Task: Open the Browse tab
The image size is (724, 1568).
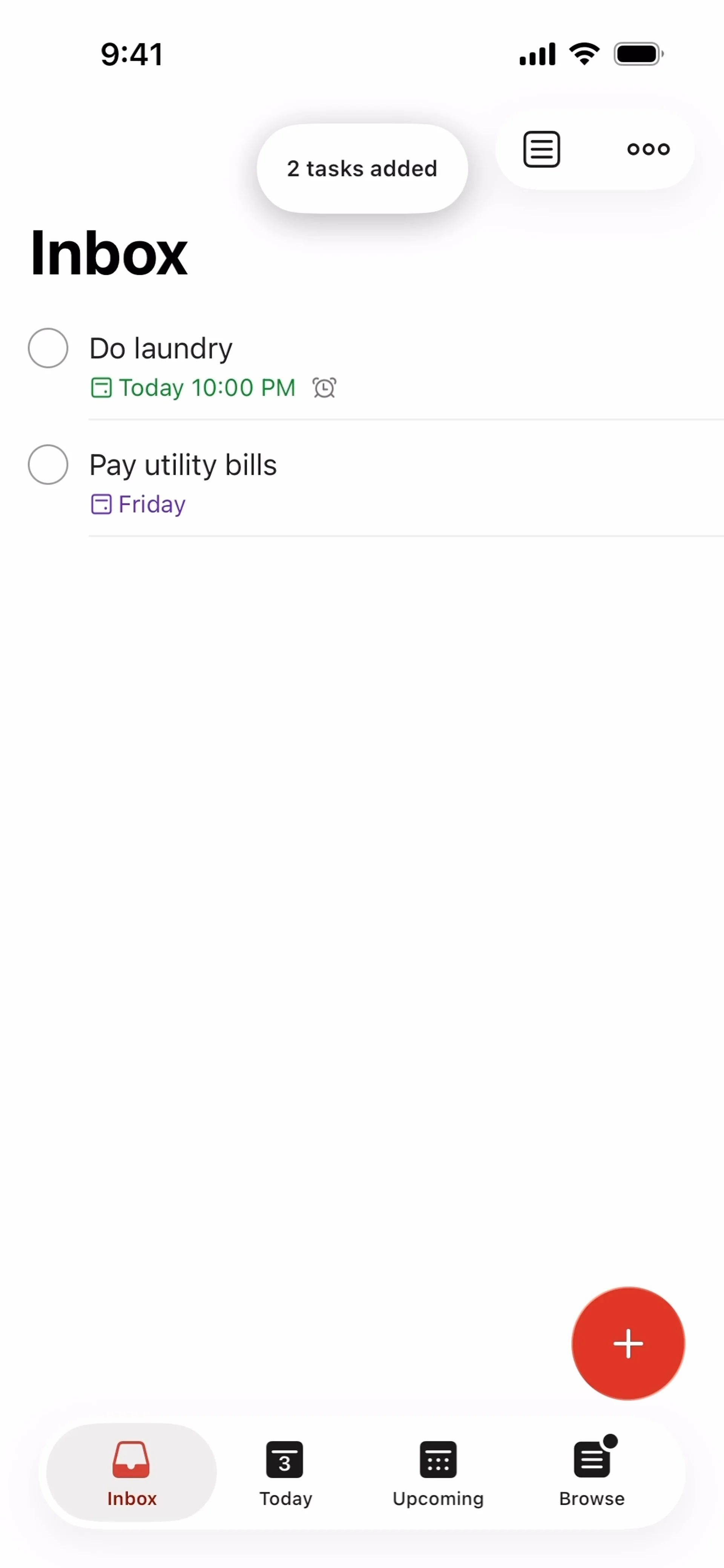Action: [x=592, y=1472]
